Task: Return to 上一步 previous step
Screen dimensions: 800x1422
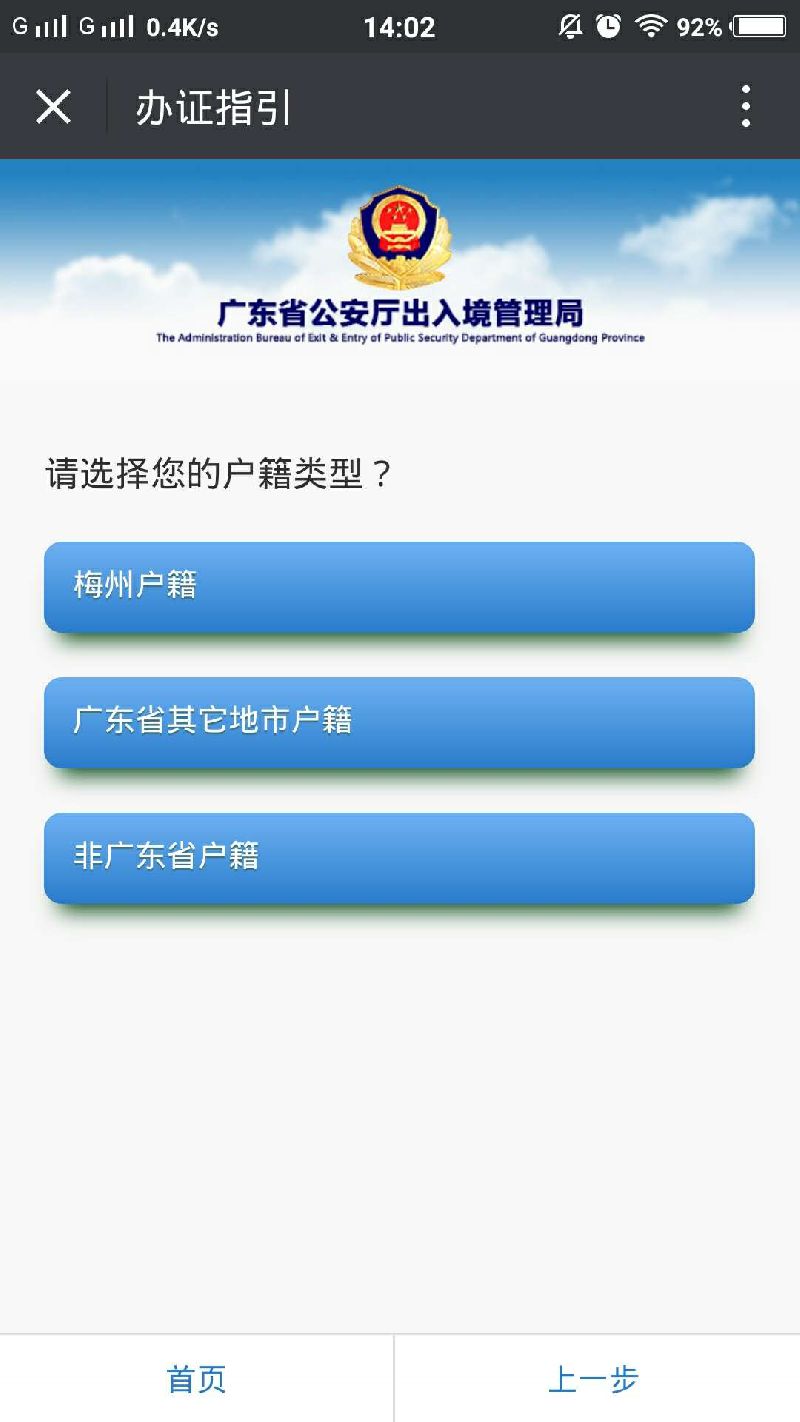Action: [x=594, y=1379]
